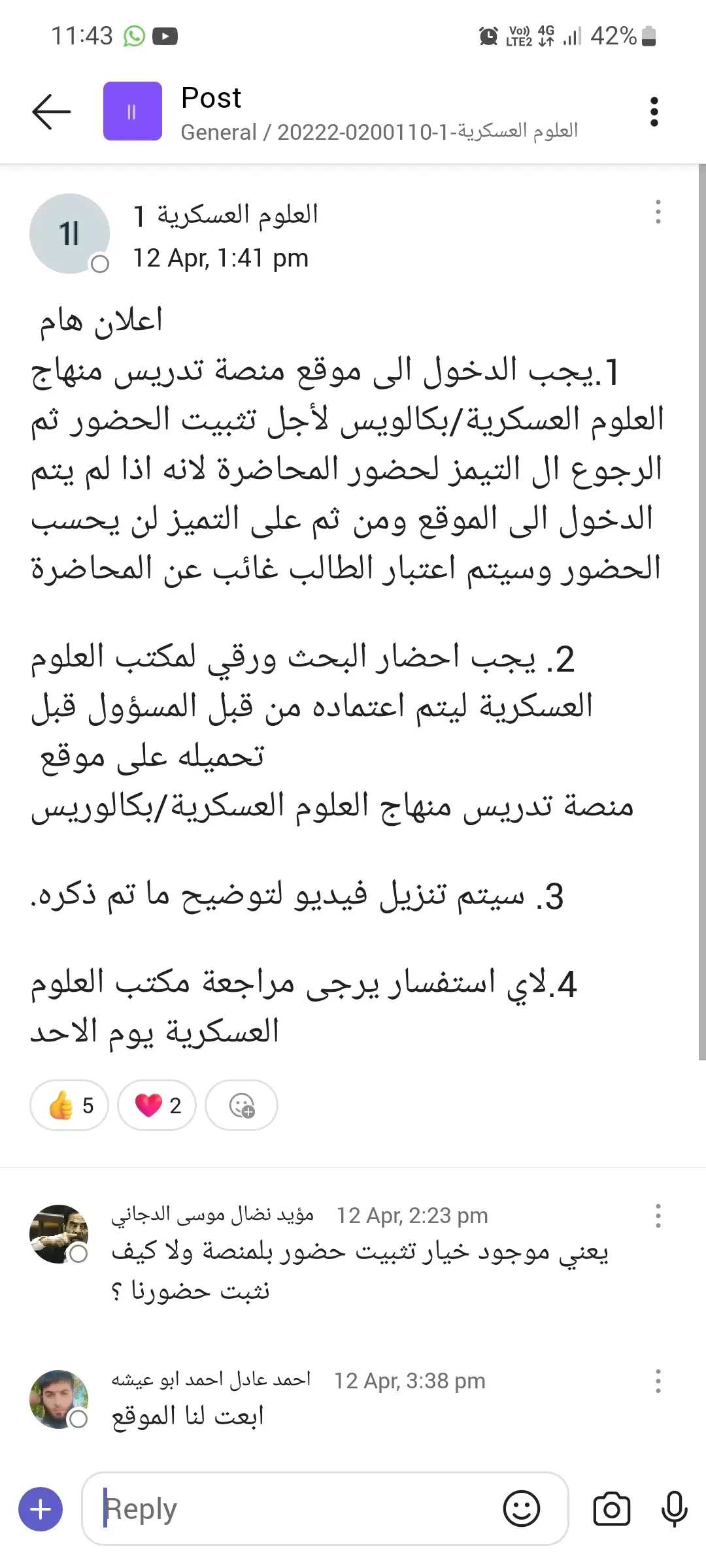Open the emoji picker in Reply box
Viewport: 706px width, 1568px height.
[521, 1509]
